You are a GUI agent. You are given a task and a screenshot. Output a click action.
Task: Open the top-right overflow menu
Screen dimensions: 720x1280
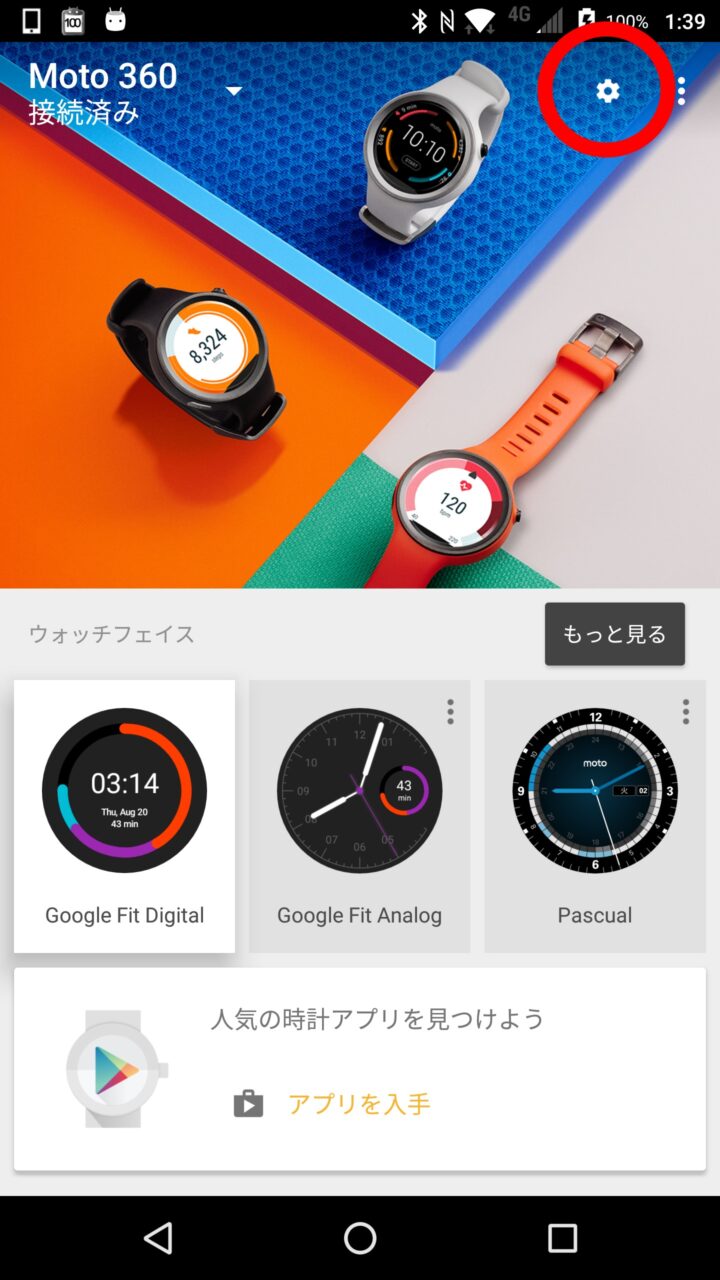(x=681, y=91)
